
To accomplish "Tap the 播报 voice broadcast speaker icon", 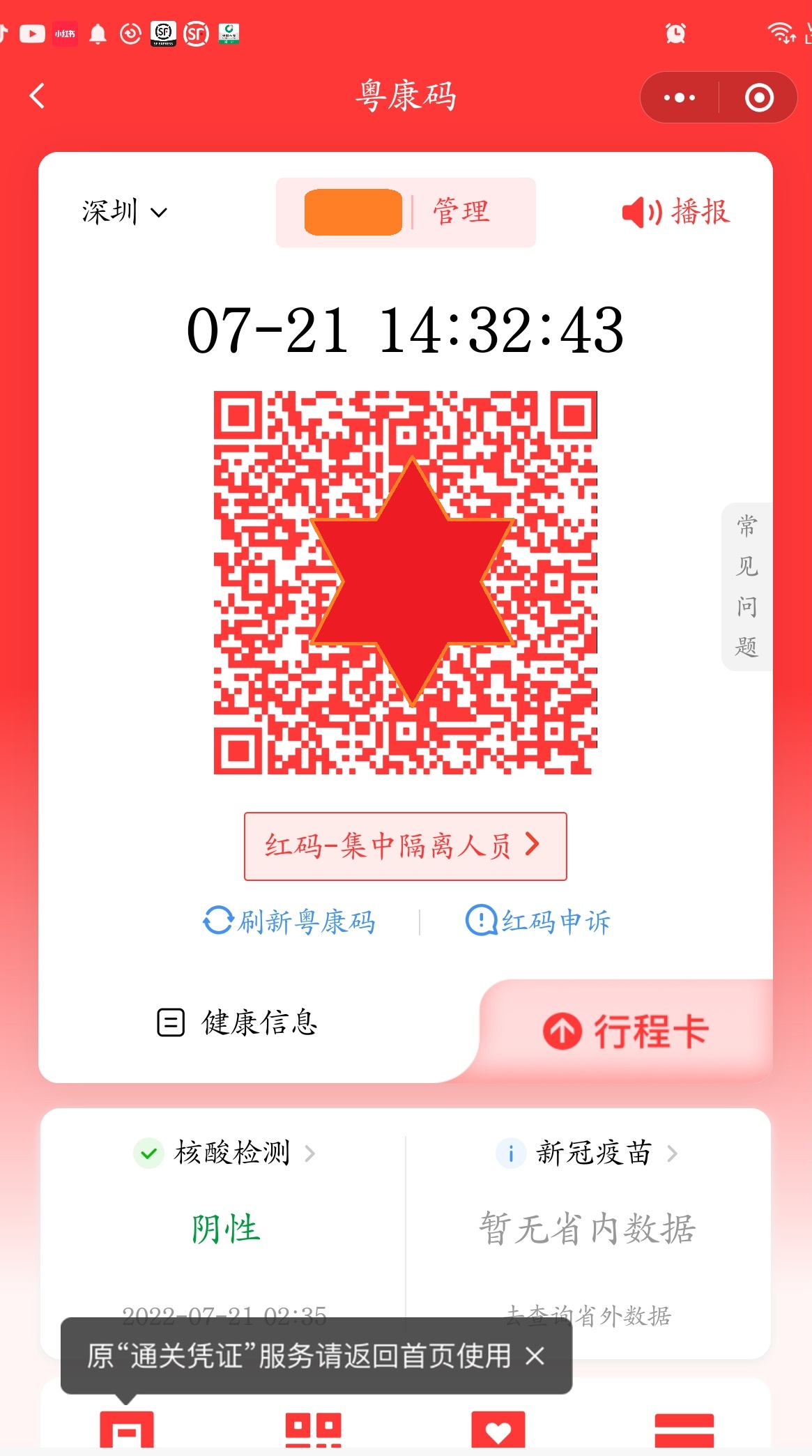I will (x=643, y=212).
